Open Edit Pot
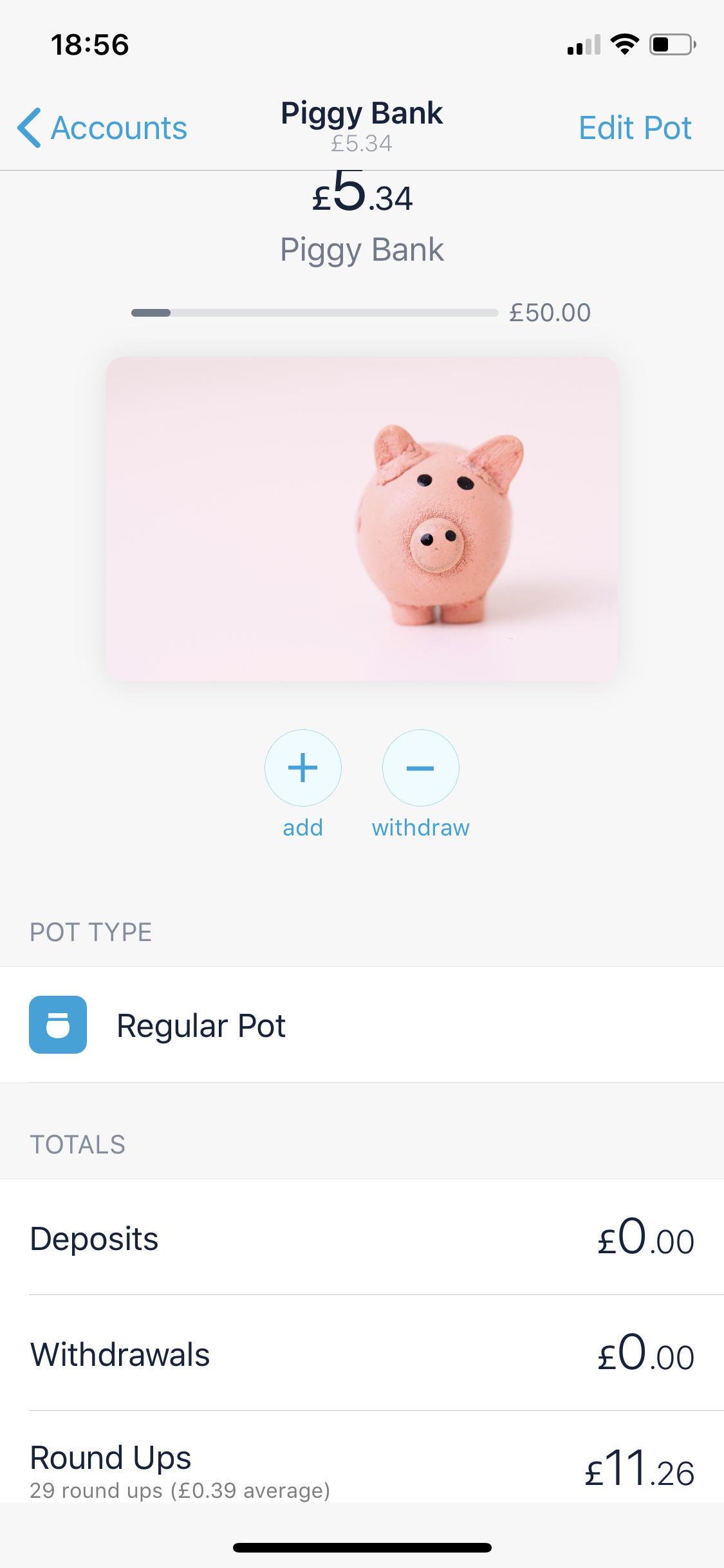The height and width of the screenshot is (1568, 724). tap(635, 127)
